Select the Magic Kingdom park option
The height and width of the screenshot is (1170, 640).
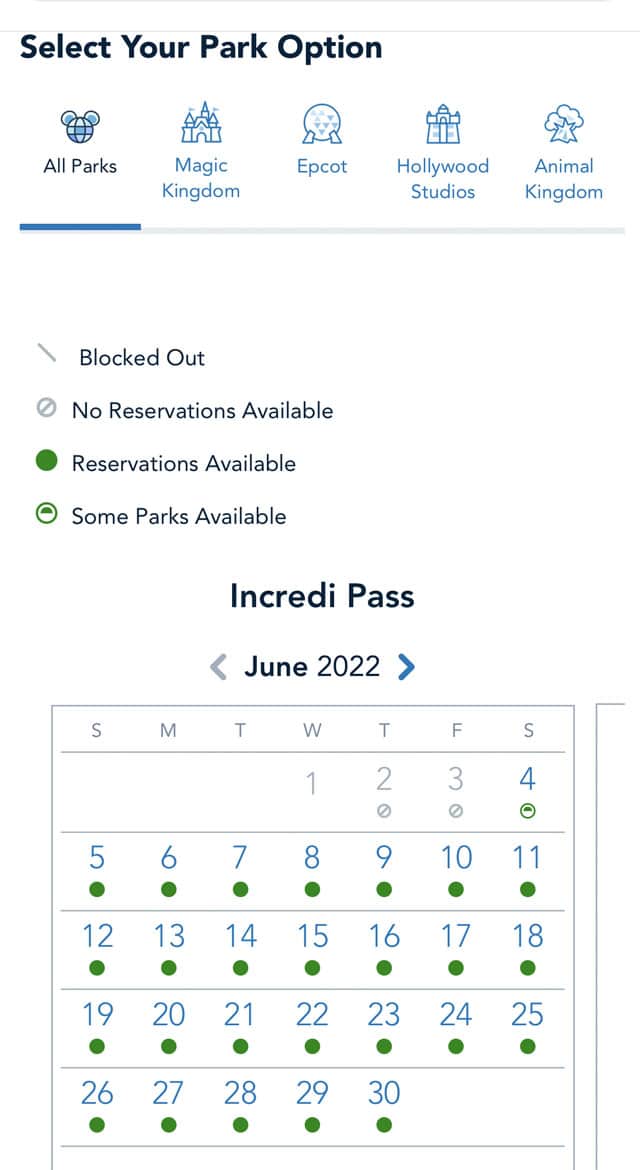pos(201,151)
